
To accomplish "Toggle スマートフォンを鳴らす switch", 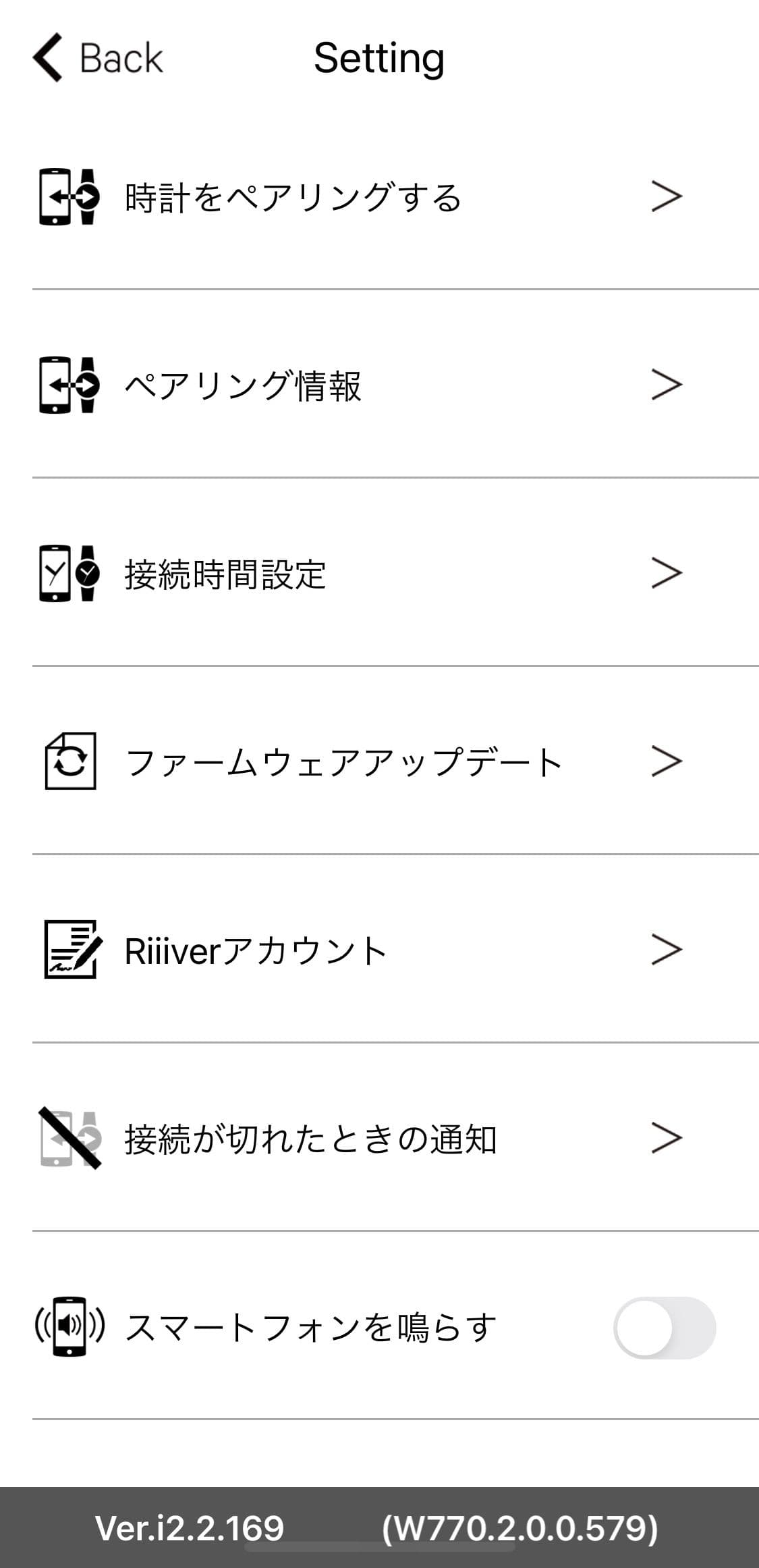I will coord(665,1327).
